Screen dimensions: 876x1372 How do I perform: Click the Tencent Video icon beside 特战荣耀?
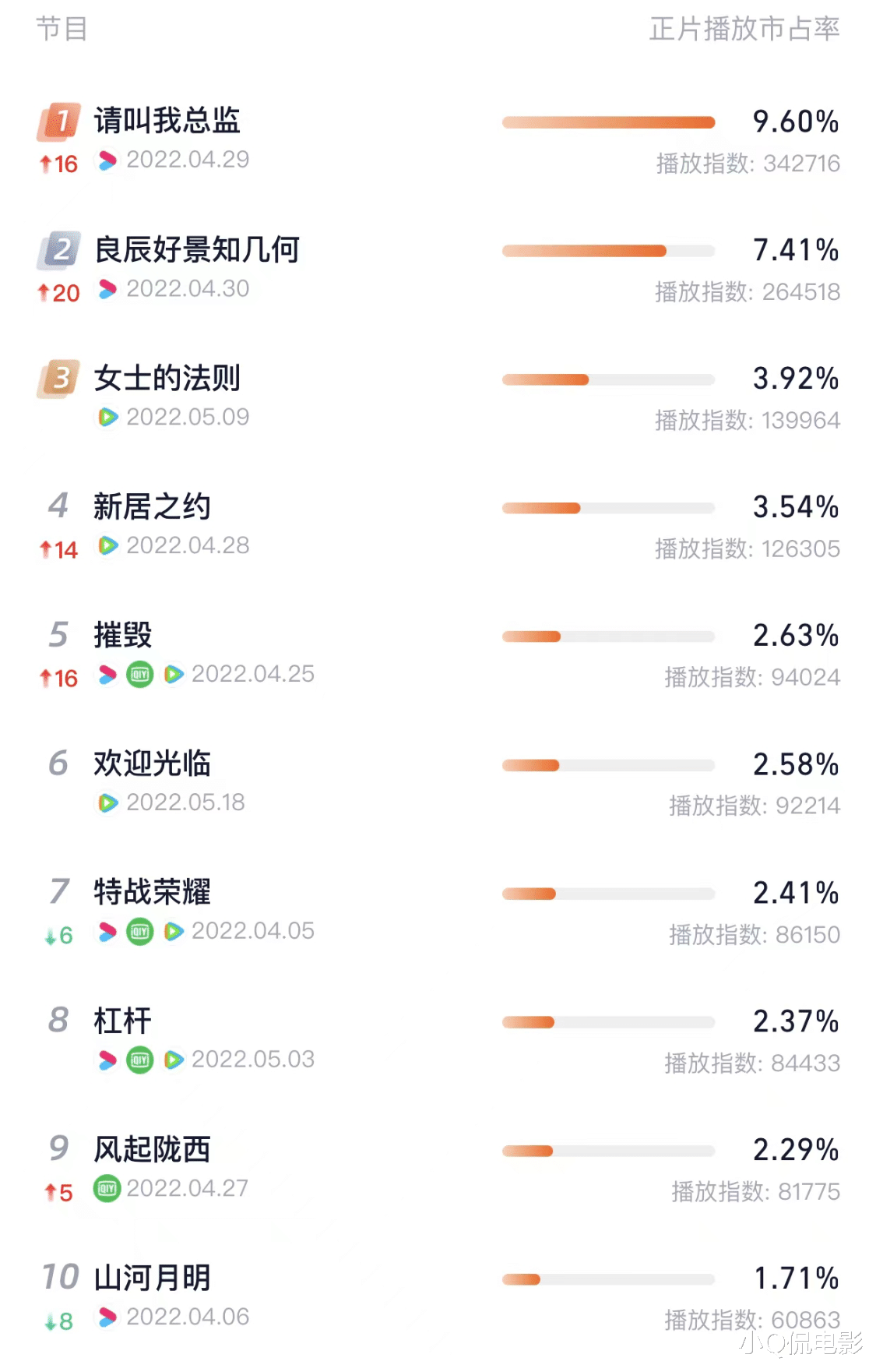coord(172,932)
